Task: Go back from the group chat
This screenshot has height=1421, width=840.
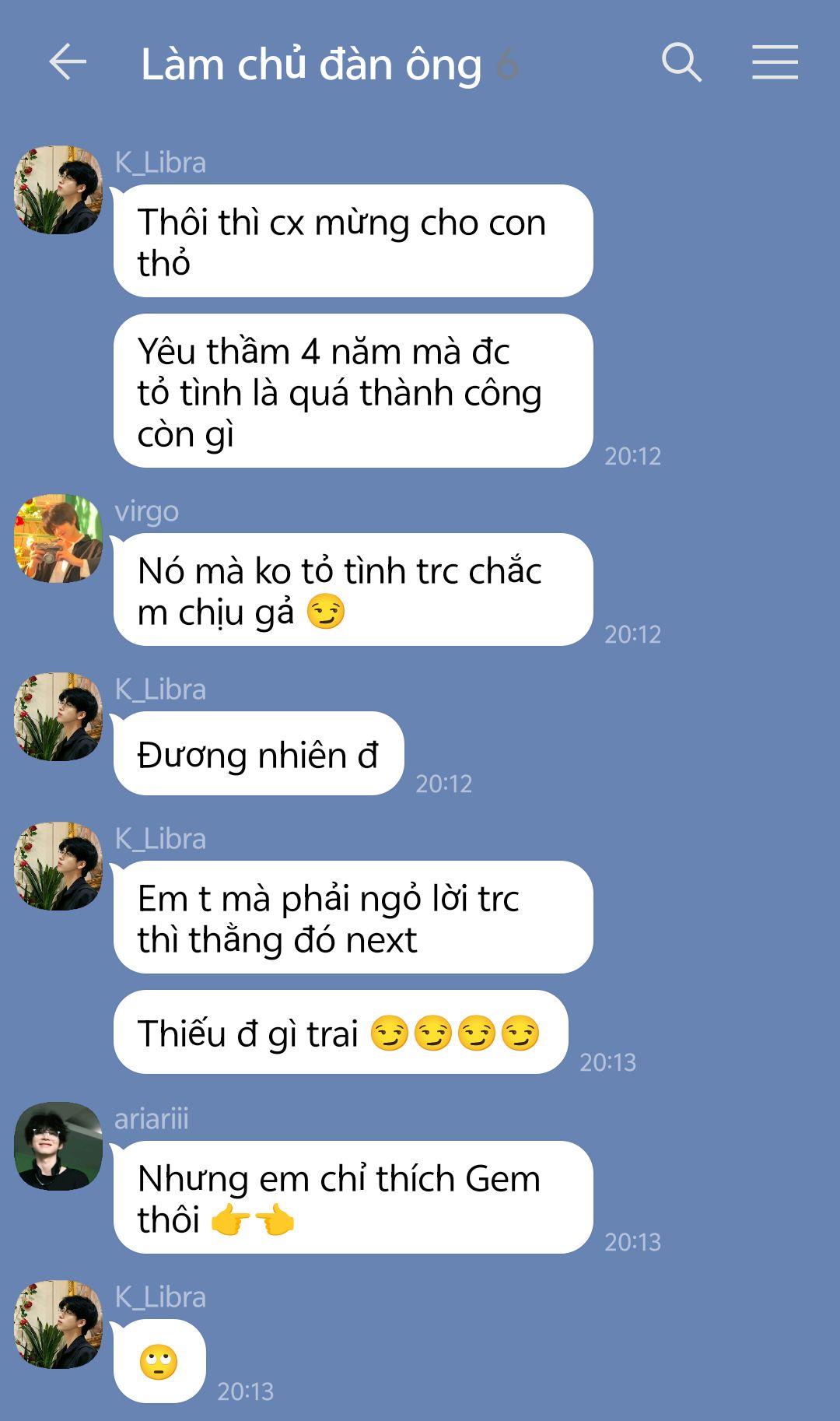Action: point(68,63)
